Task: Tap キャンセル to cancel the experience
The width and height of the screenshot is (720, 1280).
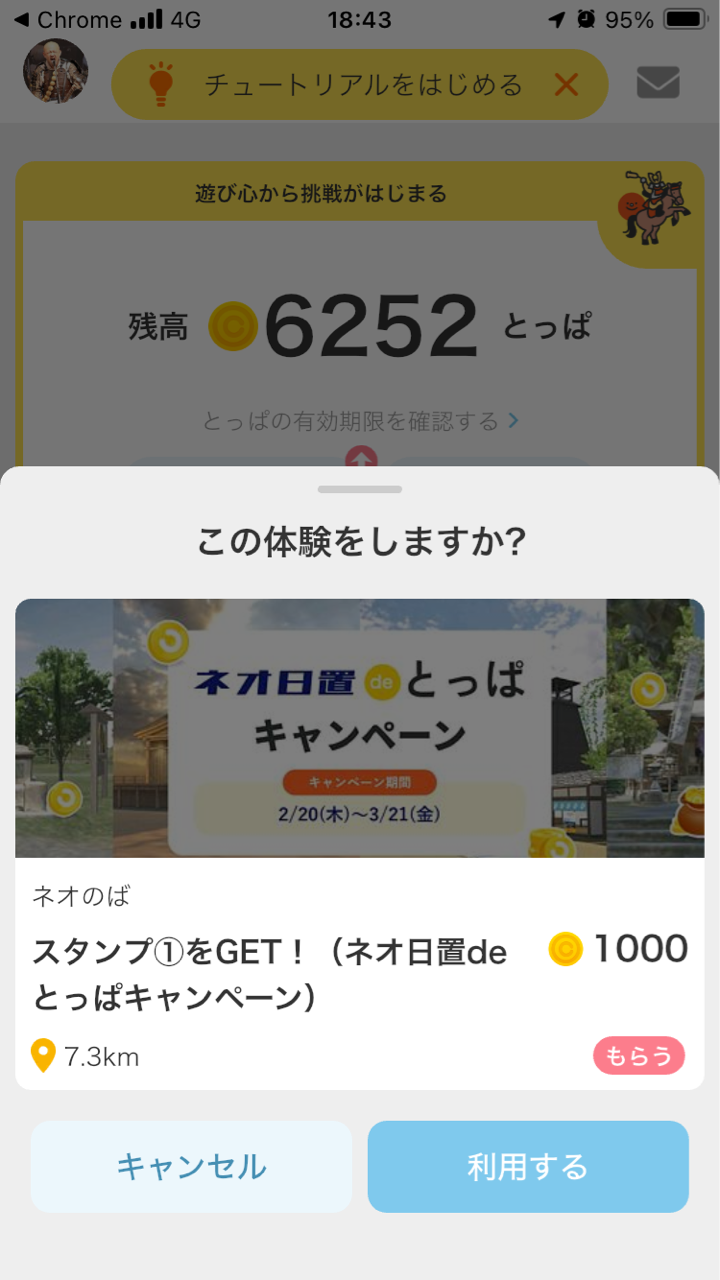Action: [x=191, y=1166]
